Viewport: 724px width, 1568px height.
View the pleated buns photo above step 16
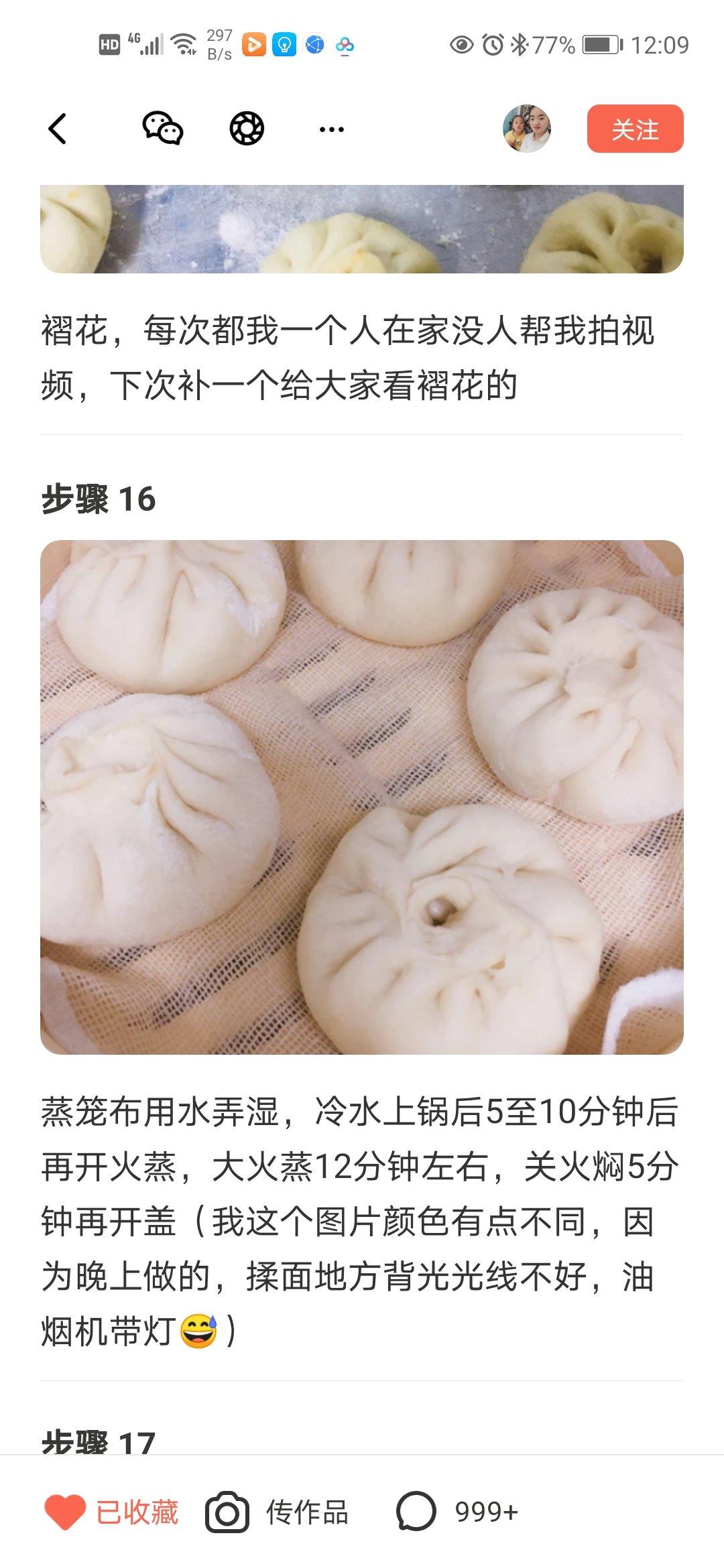point(362,229)
